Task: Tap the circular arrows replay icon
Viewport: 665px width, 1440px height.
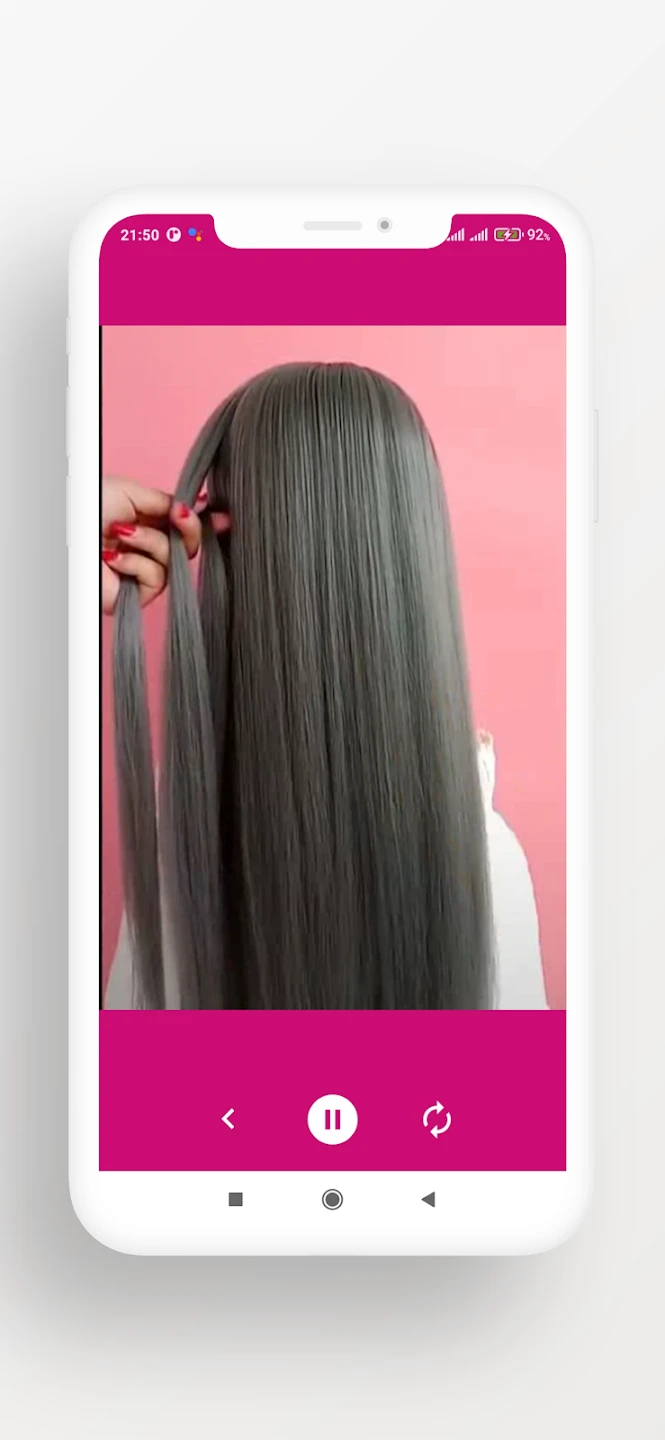Action: coord(437,1119)
